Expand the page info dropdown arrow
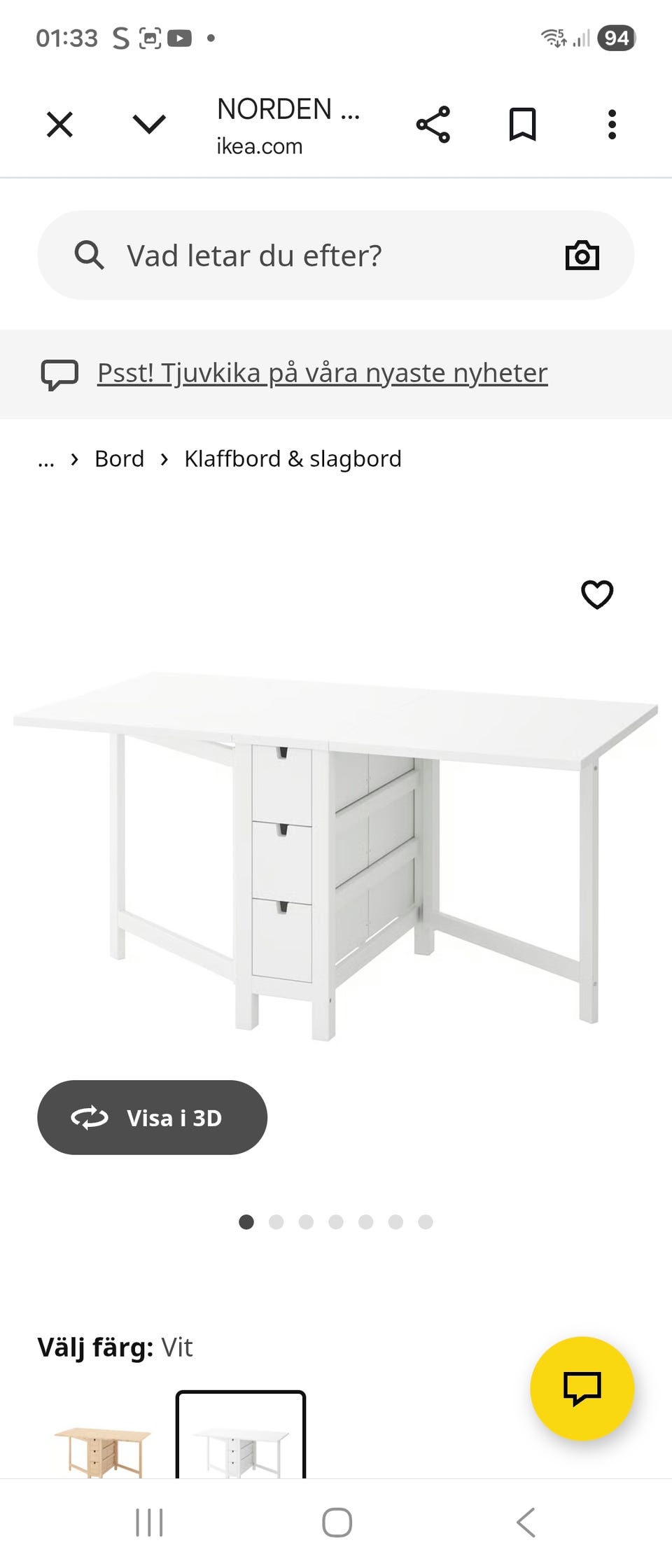This screenshot has height=1568, width=672. pos(149,125)
